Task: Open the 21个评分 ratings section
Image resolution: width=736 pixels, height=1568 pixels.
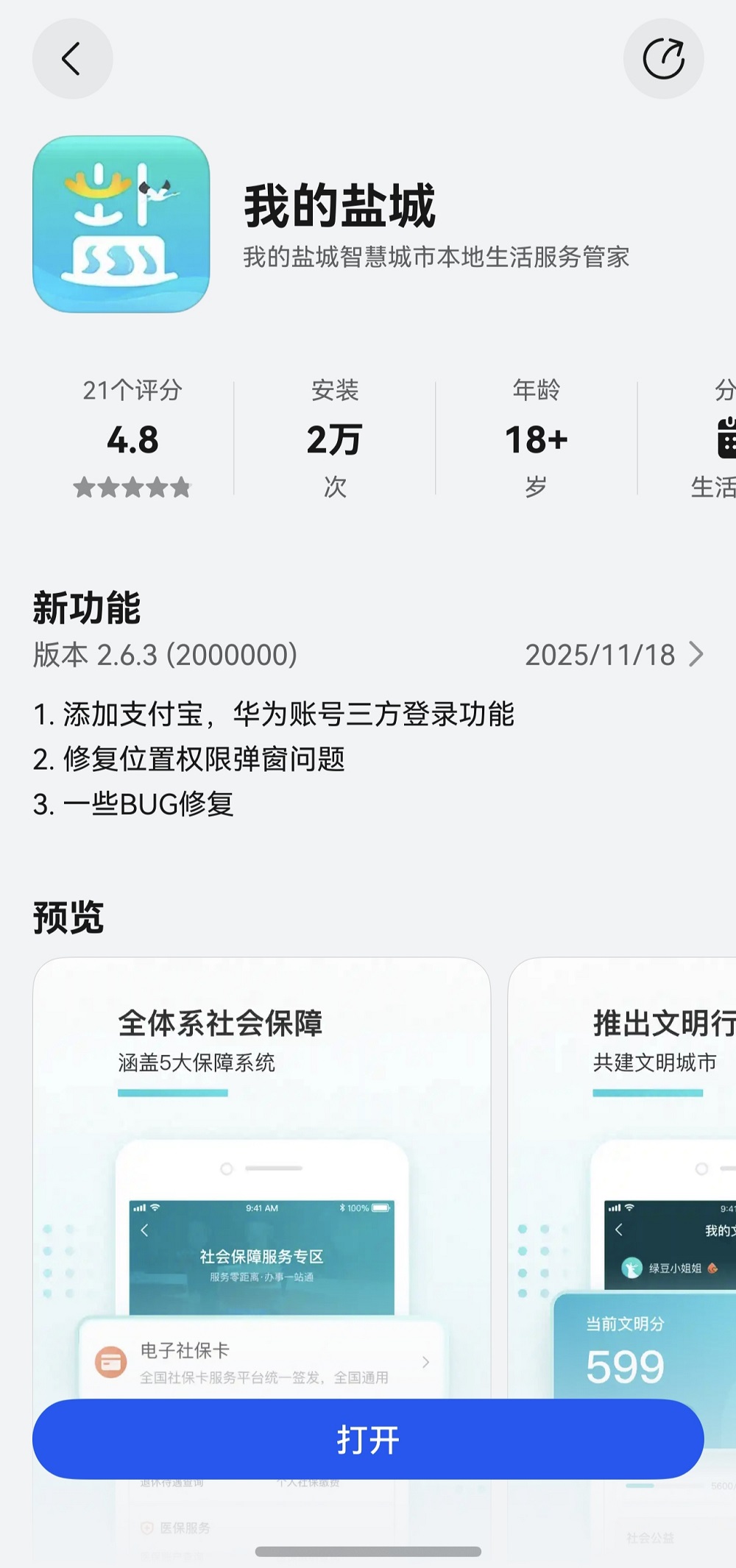Action: 132,391
